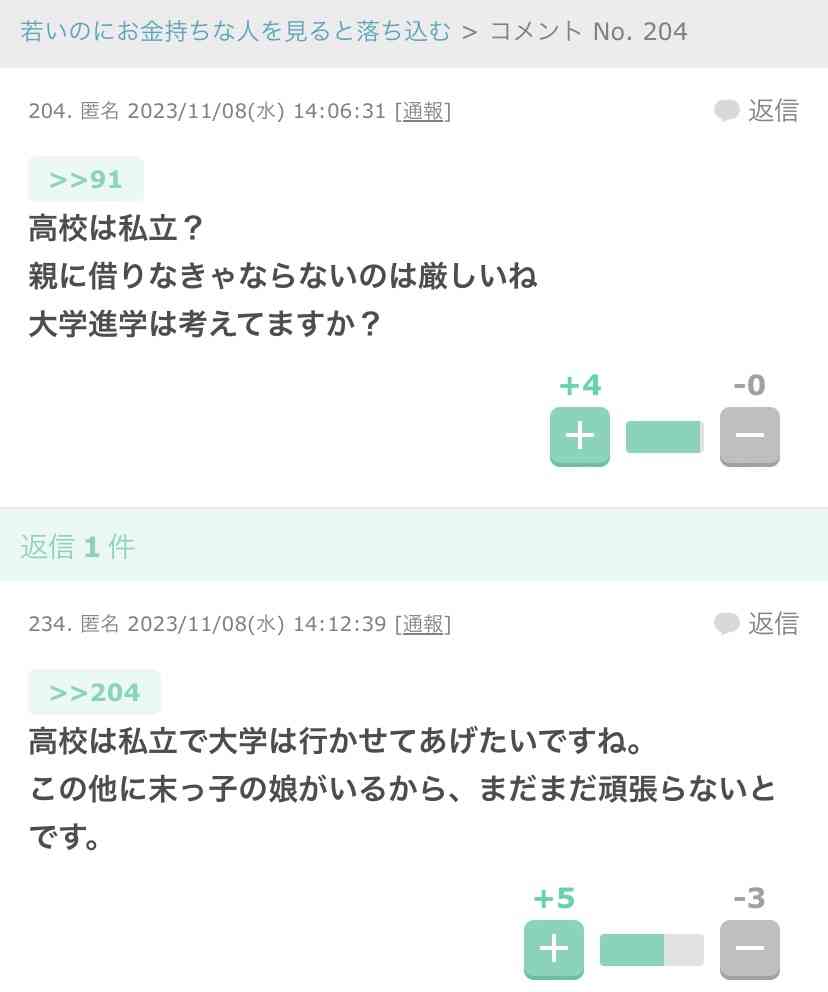Report comment 234 via 通報 link
828x992 pixels.
click(424, 624)
